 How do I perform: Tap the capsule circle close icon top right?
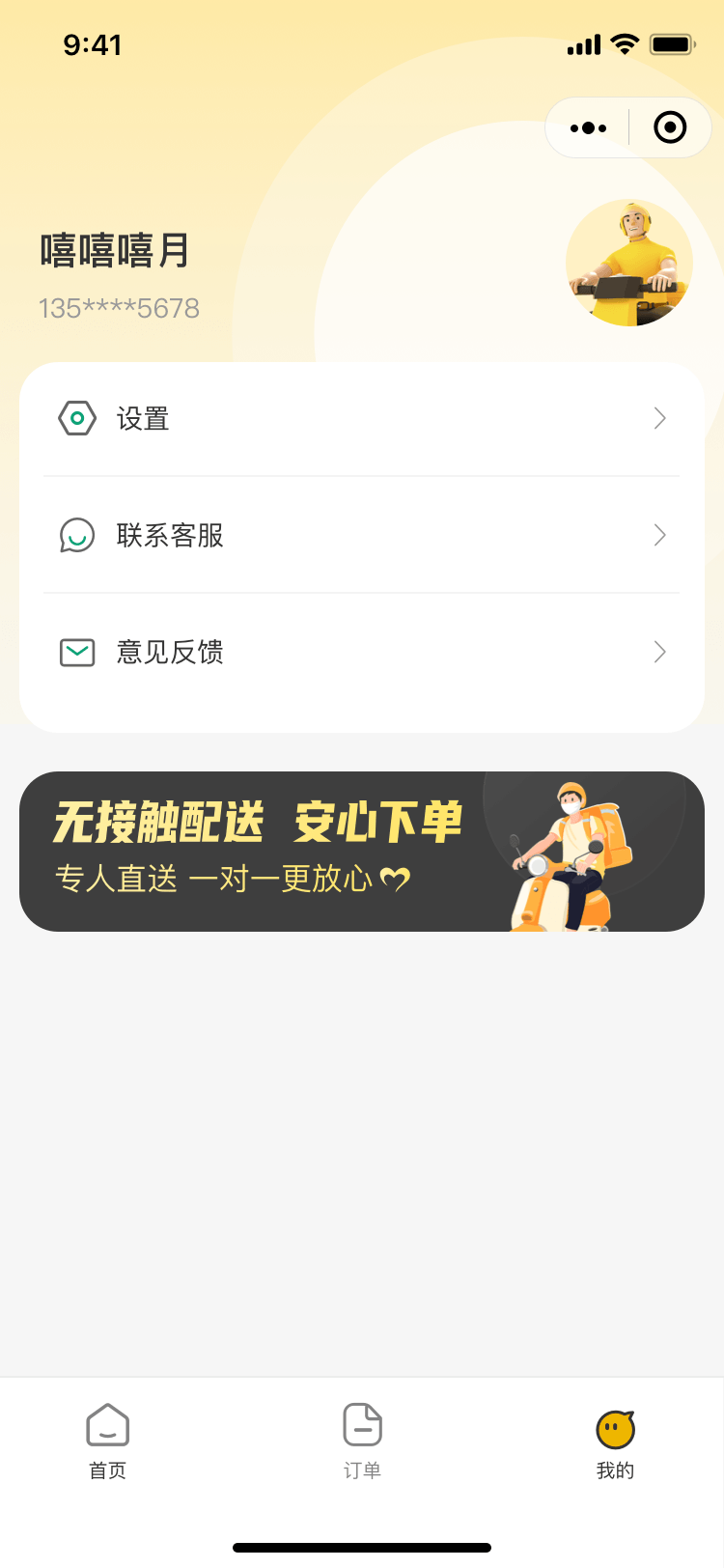point(670,126)
